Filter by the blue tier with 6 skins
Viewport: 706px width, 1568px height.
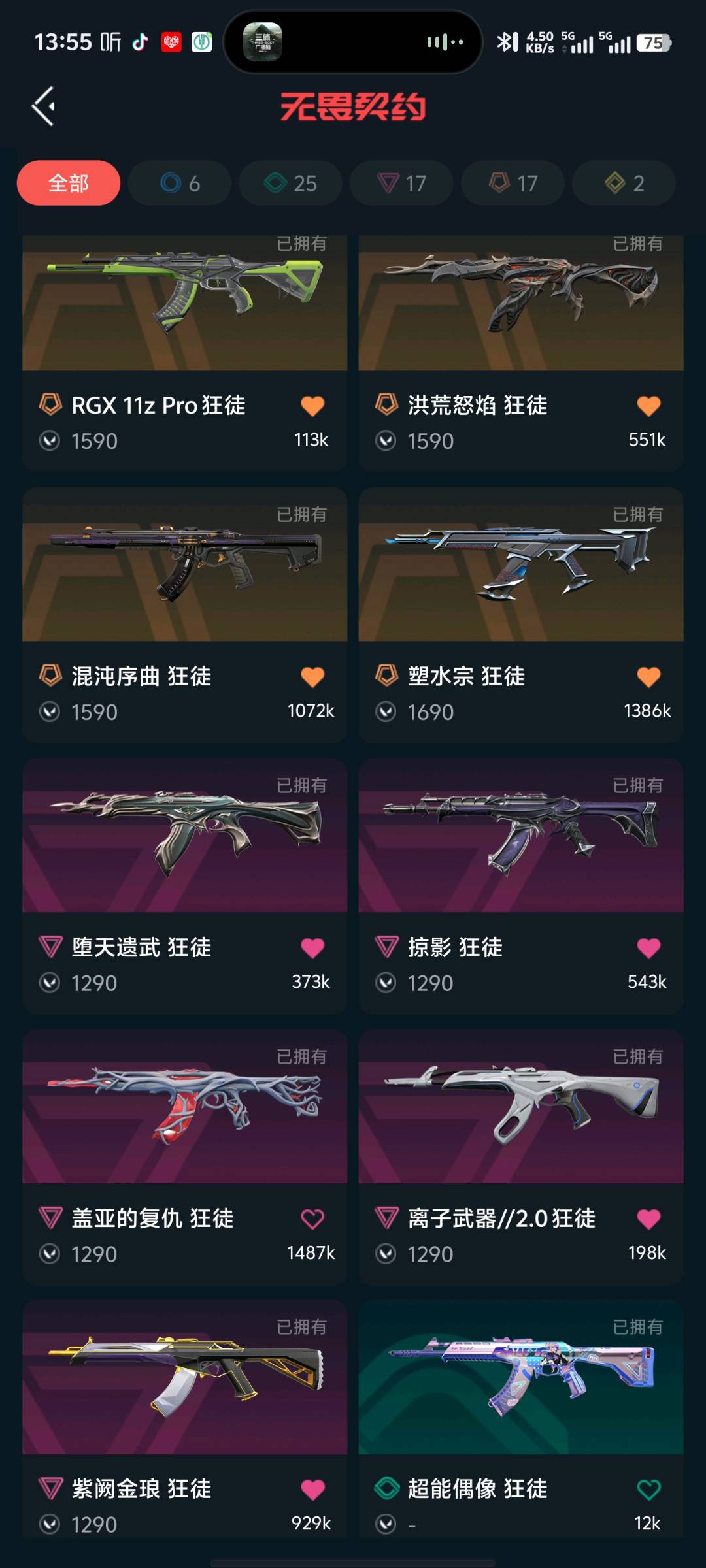(x=180, y=183)
